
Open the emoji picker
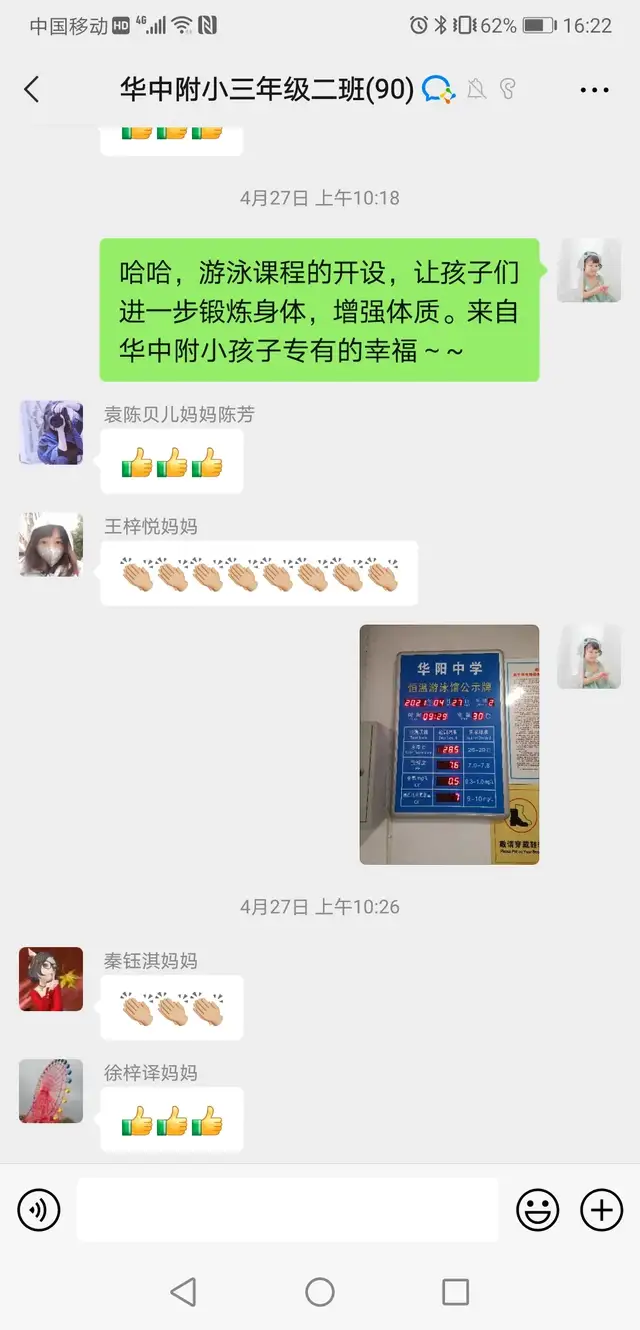(x=537, y=1211)
